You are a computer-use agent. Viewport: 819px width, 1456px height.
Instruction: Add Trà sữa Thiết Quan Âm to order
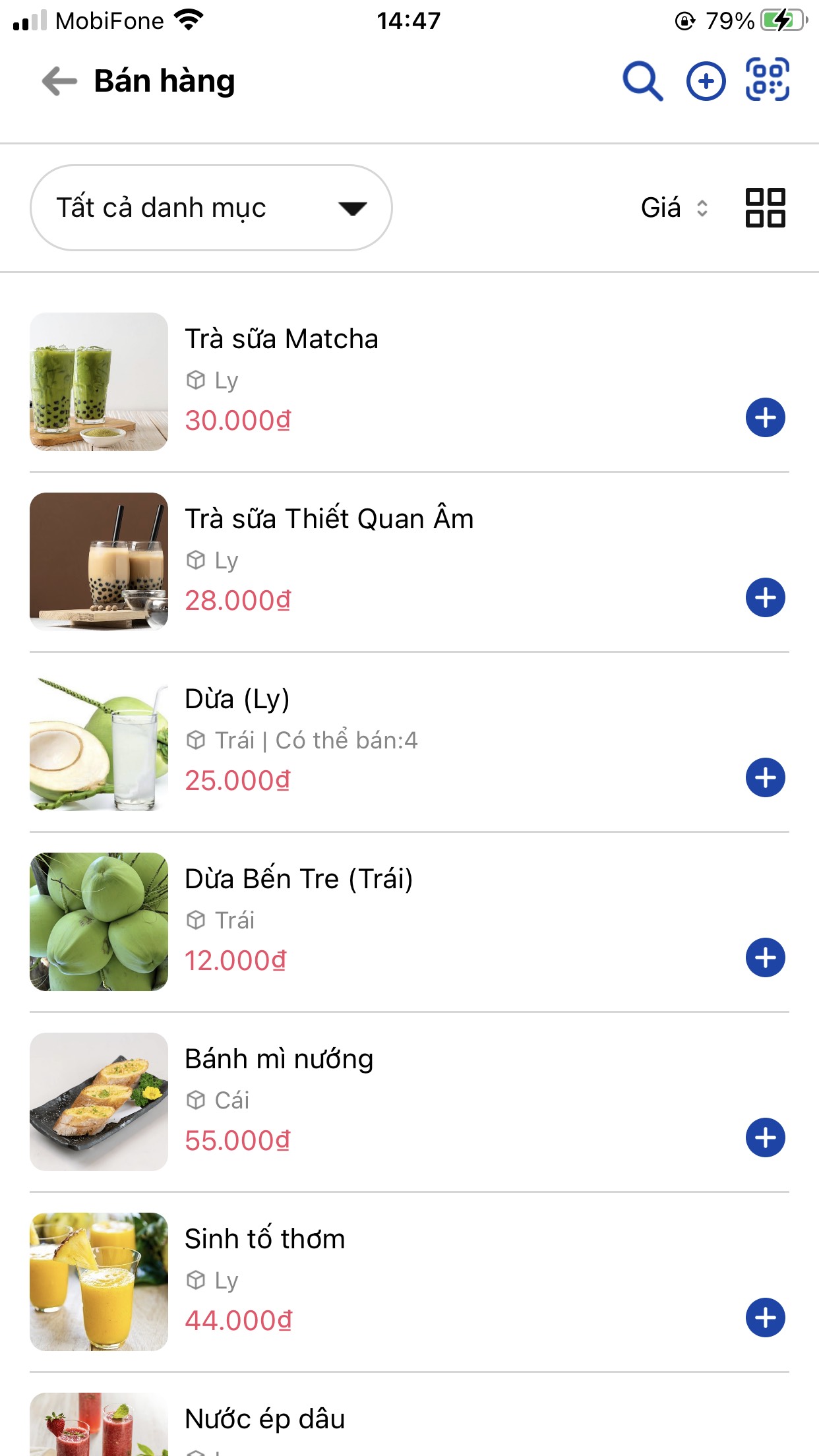[x=765, y=597]
